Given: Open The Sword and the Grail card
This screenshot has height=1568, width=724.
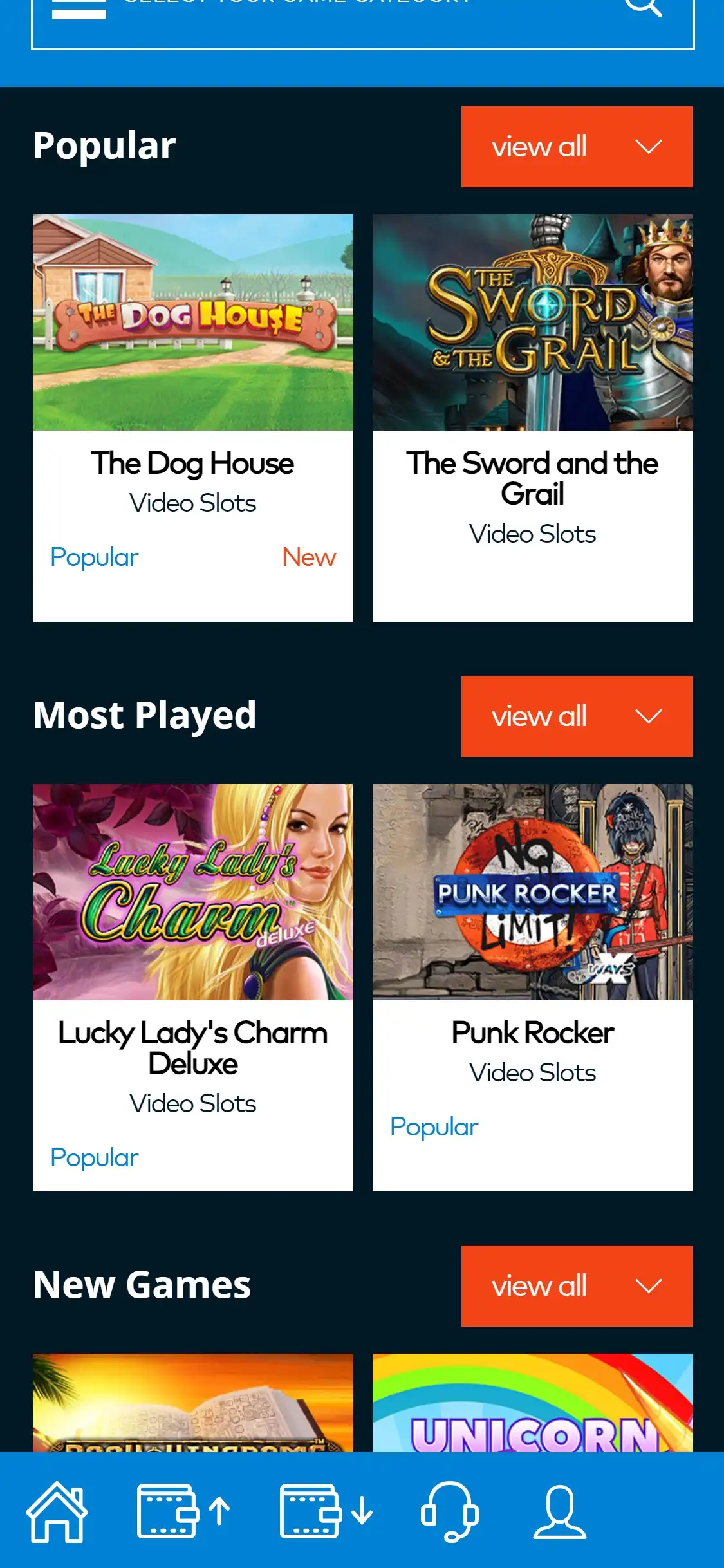Looking at the screenshot, I should click(532, 417).
